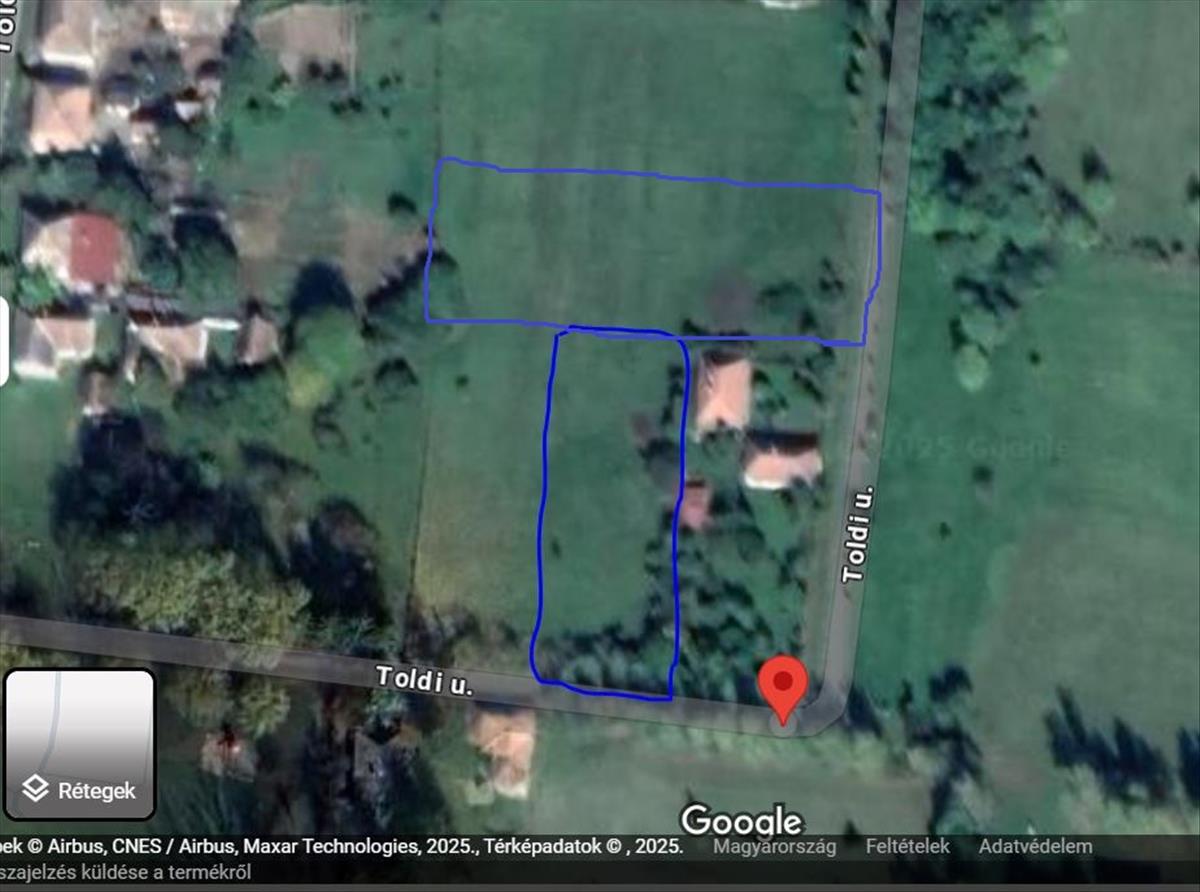Screen dimensions: 1200x892
Task: Tap the red location pin marker
Action: click(x=783, y=685)
